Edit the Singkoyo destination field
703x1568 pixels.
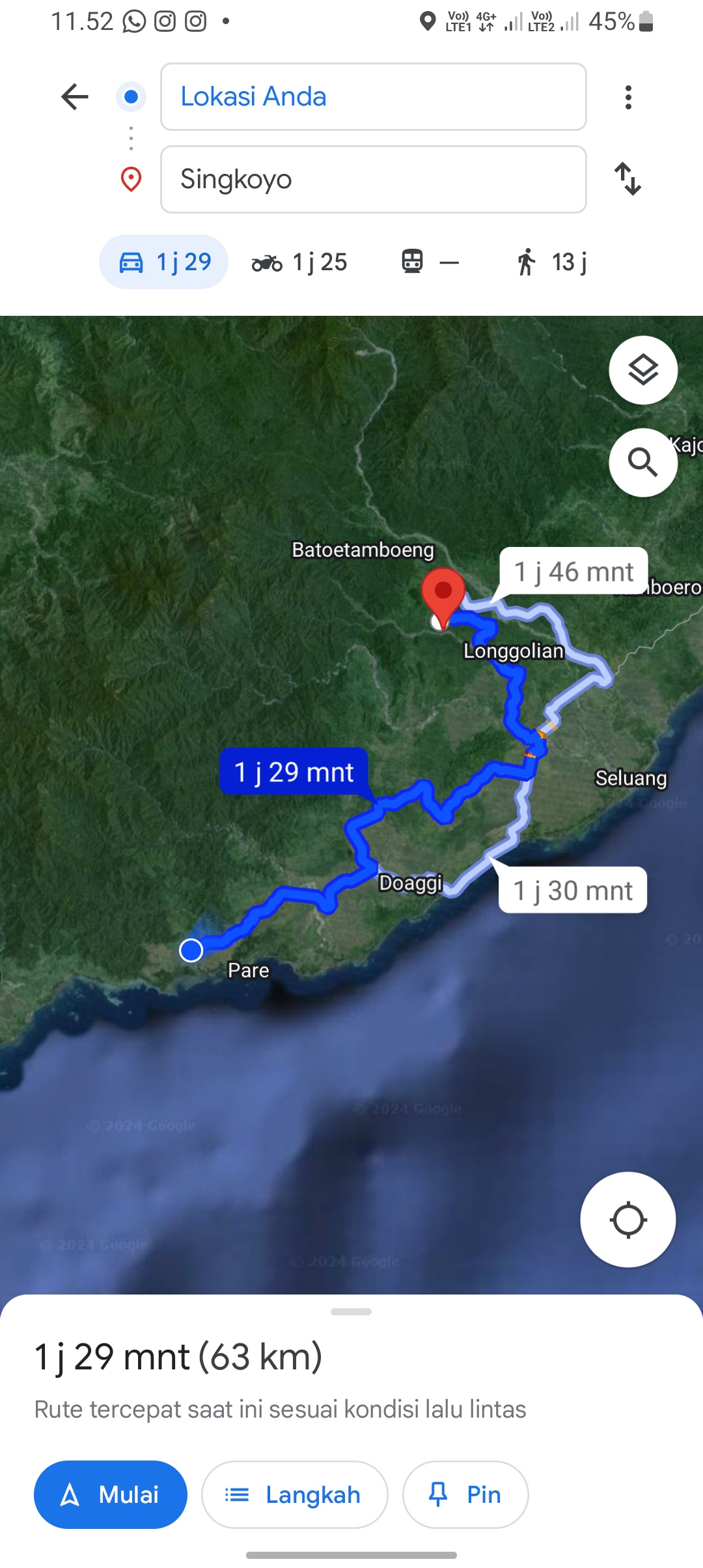374,180
